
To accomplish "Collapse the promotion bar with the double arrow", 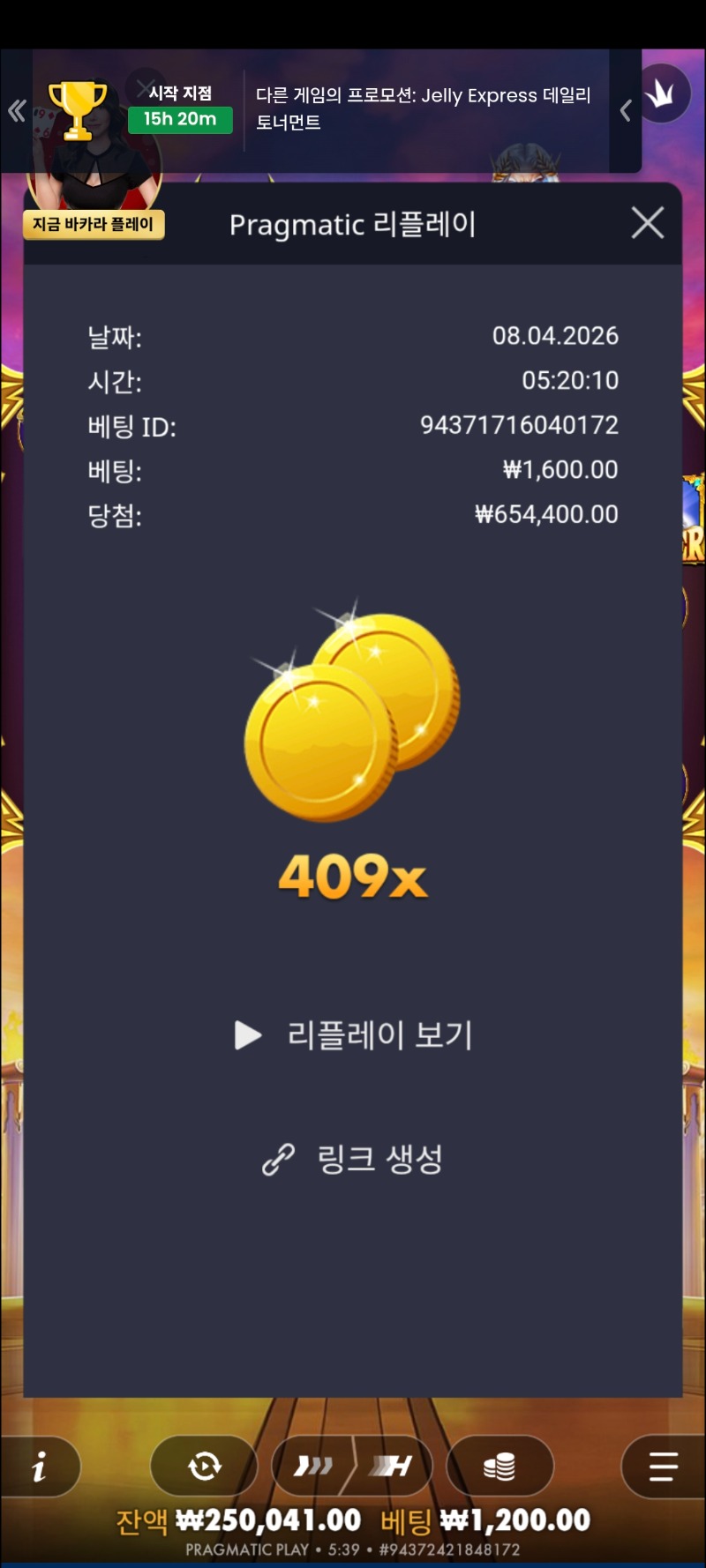I will pyautogui.click(x=17, y=111).
